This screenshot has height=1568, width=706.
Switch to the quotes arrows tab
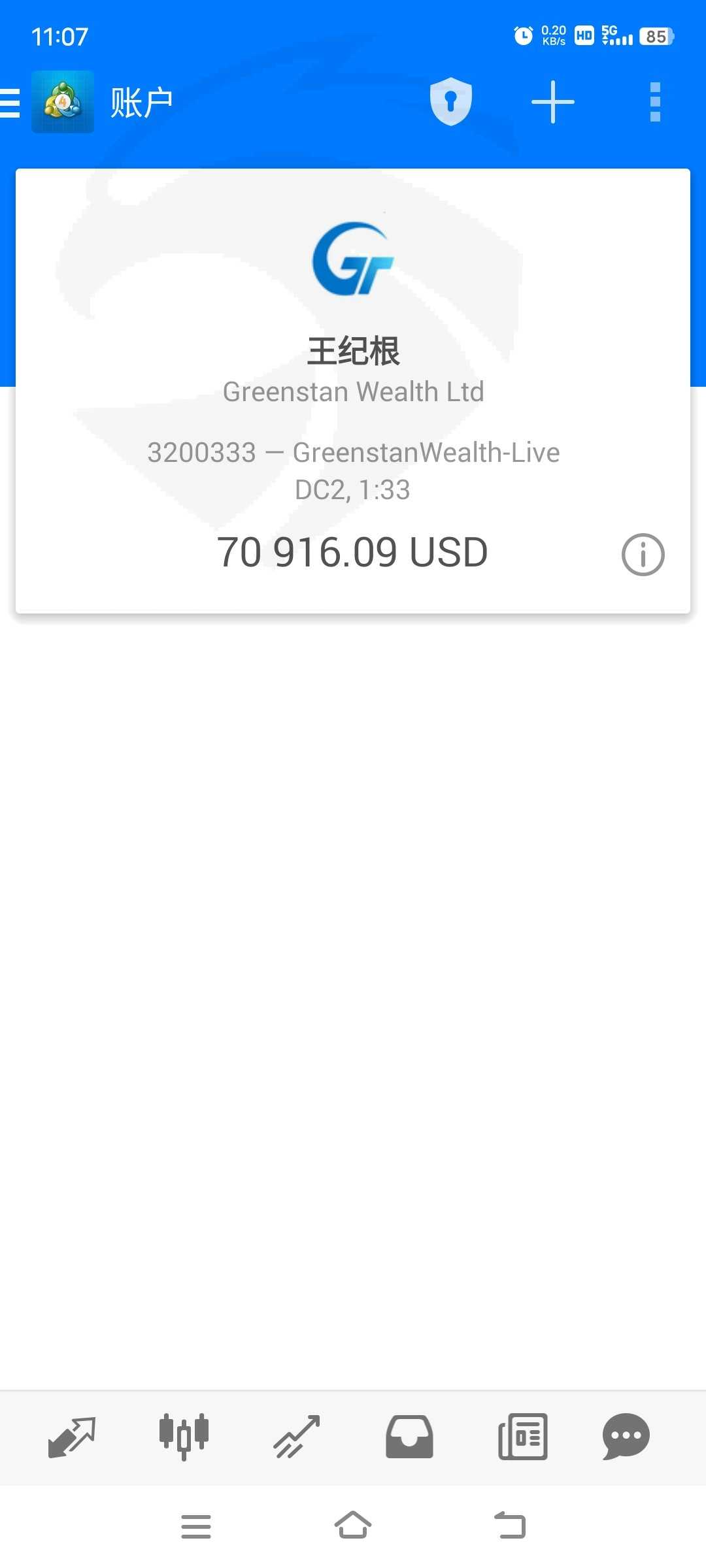(x=72, y=1437)
